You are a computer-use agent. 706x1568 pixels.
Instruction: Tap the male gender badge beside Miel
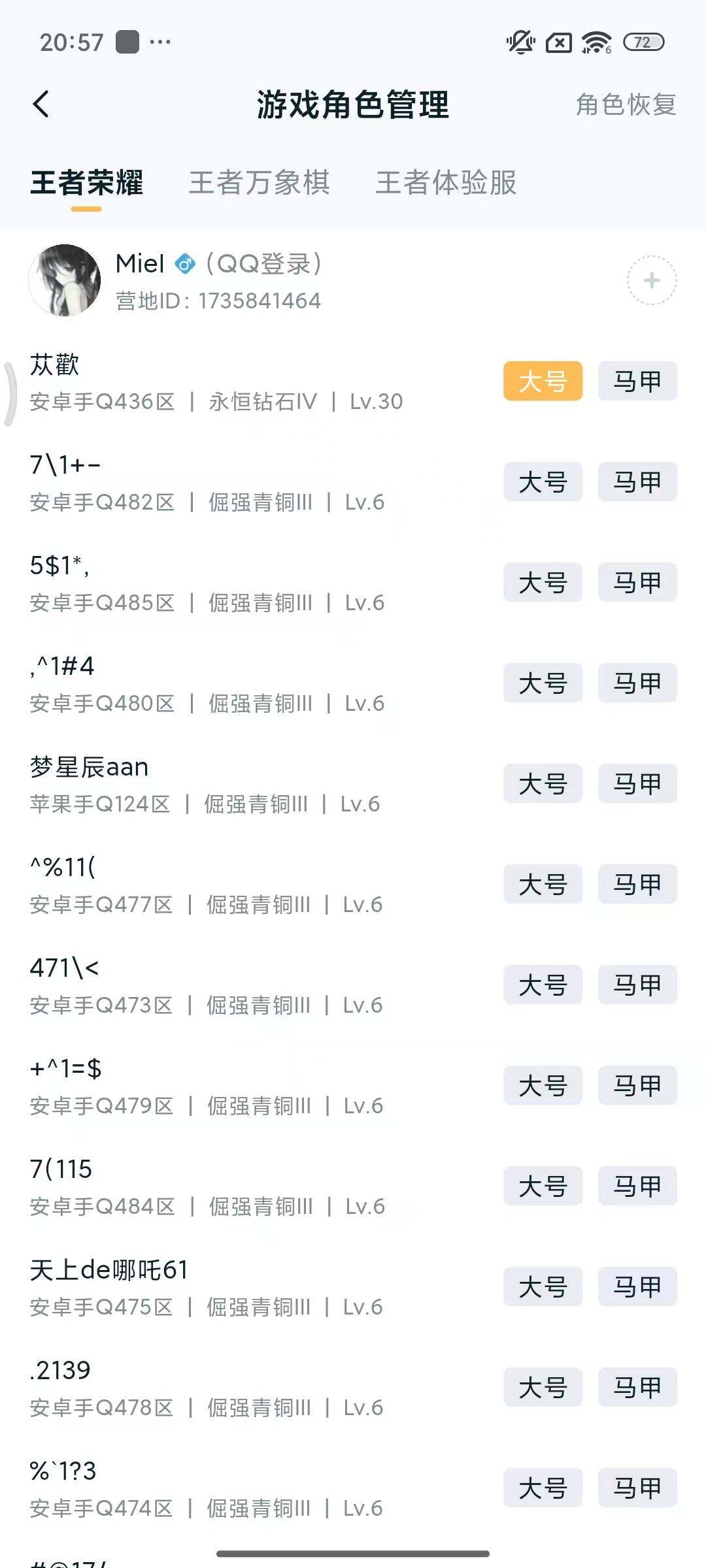pos(185,264)
